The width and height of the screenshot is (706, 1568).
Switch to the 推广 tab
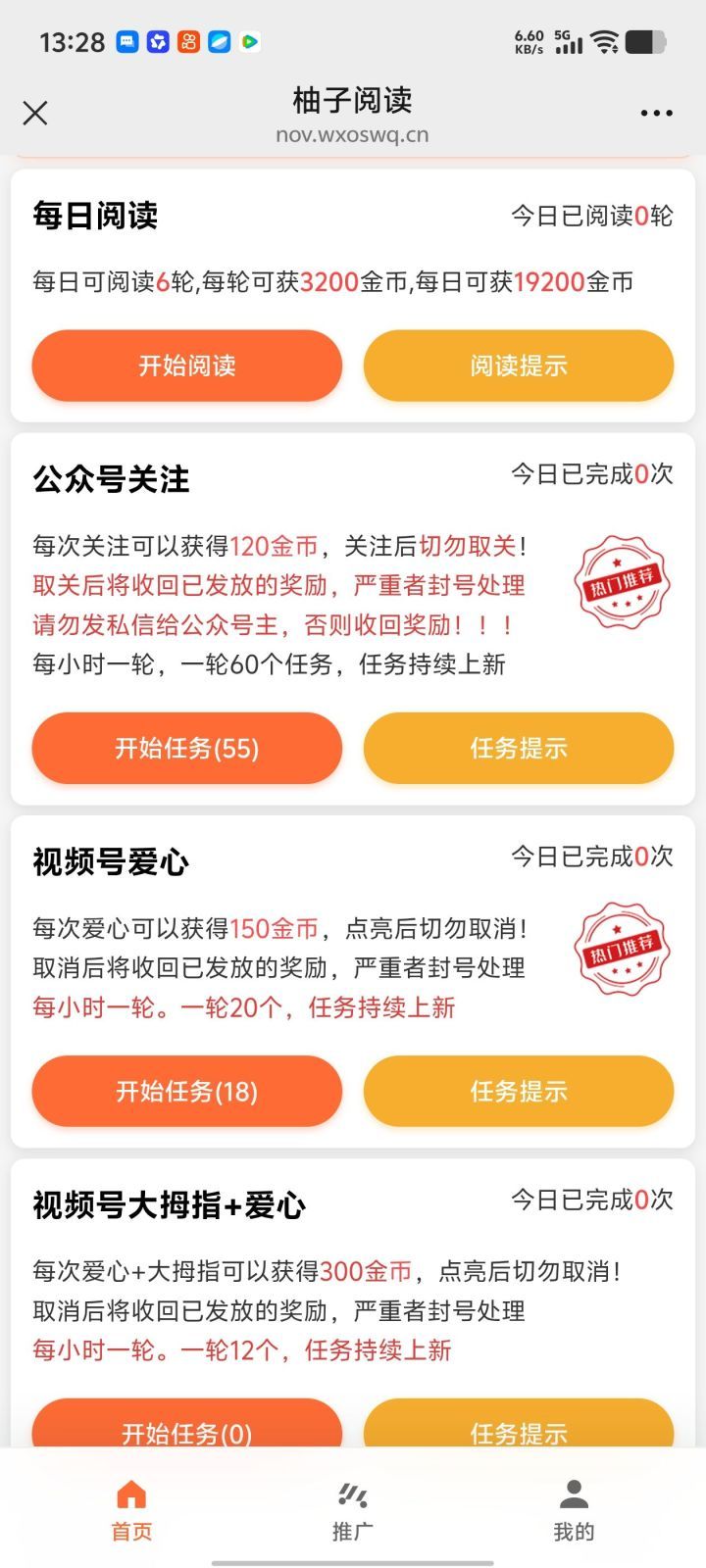(x=353, y=1511)
